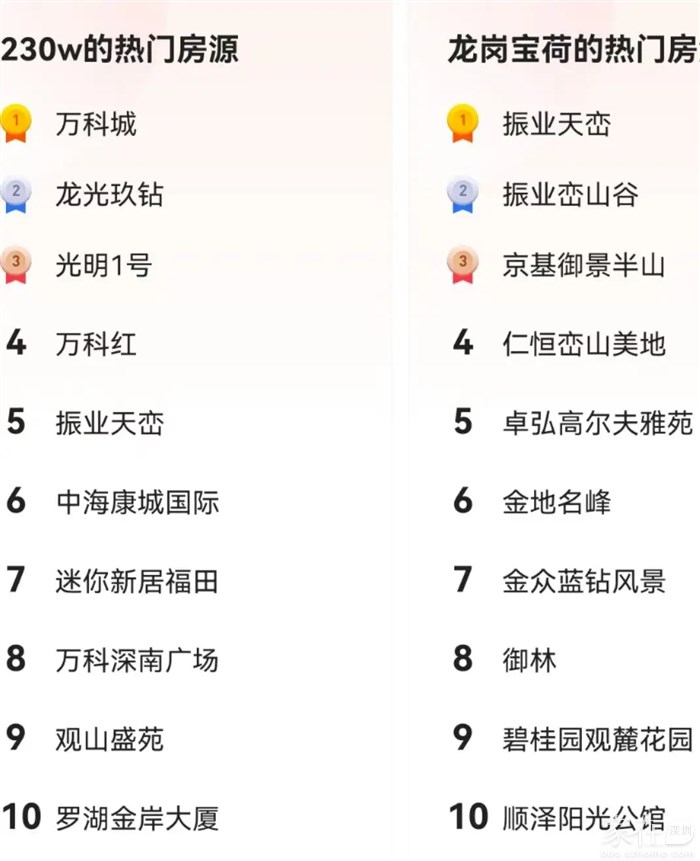Open the 龙光玖钻 listing
700x861 pixels.
click(x=109, y=195)
